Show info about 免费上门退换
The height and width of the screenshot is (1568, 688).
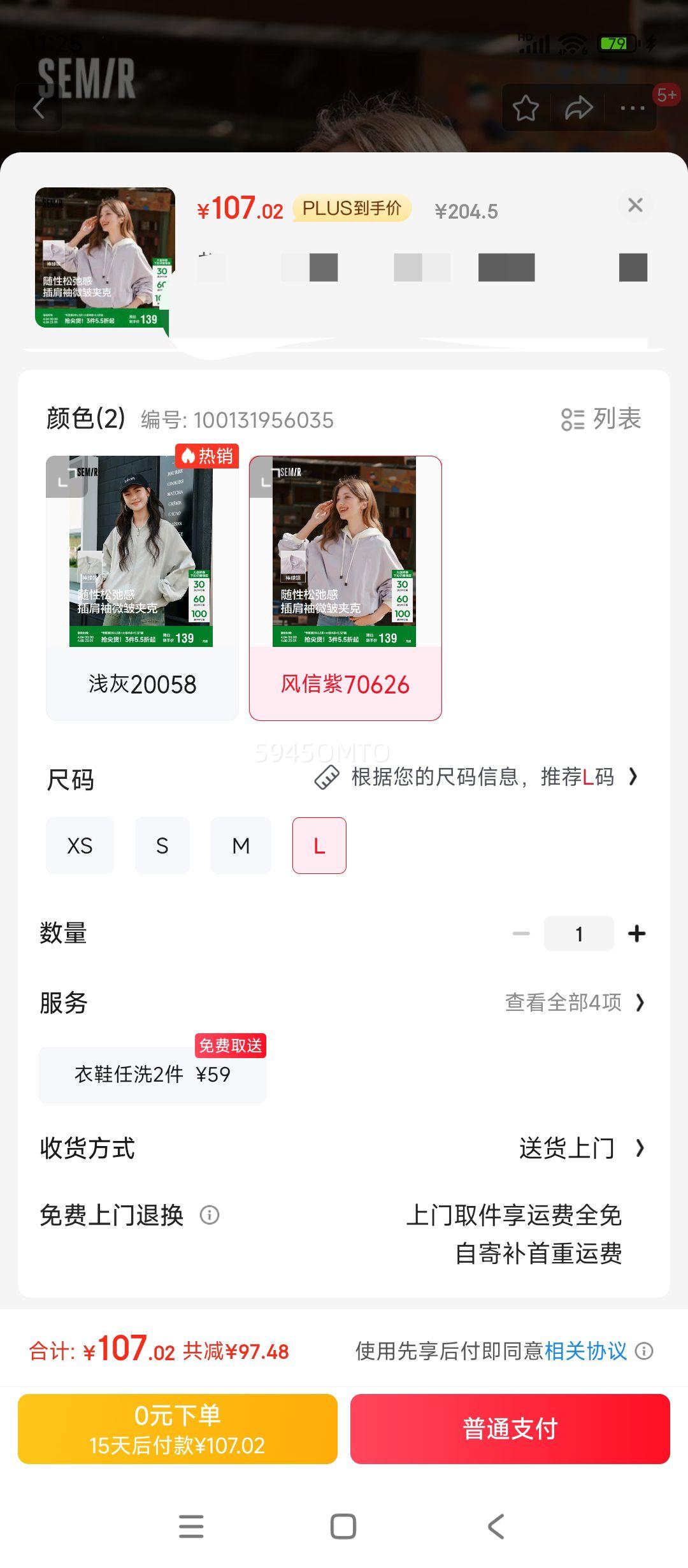210,1216
